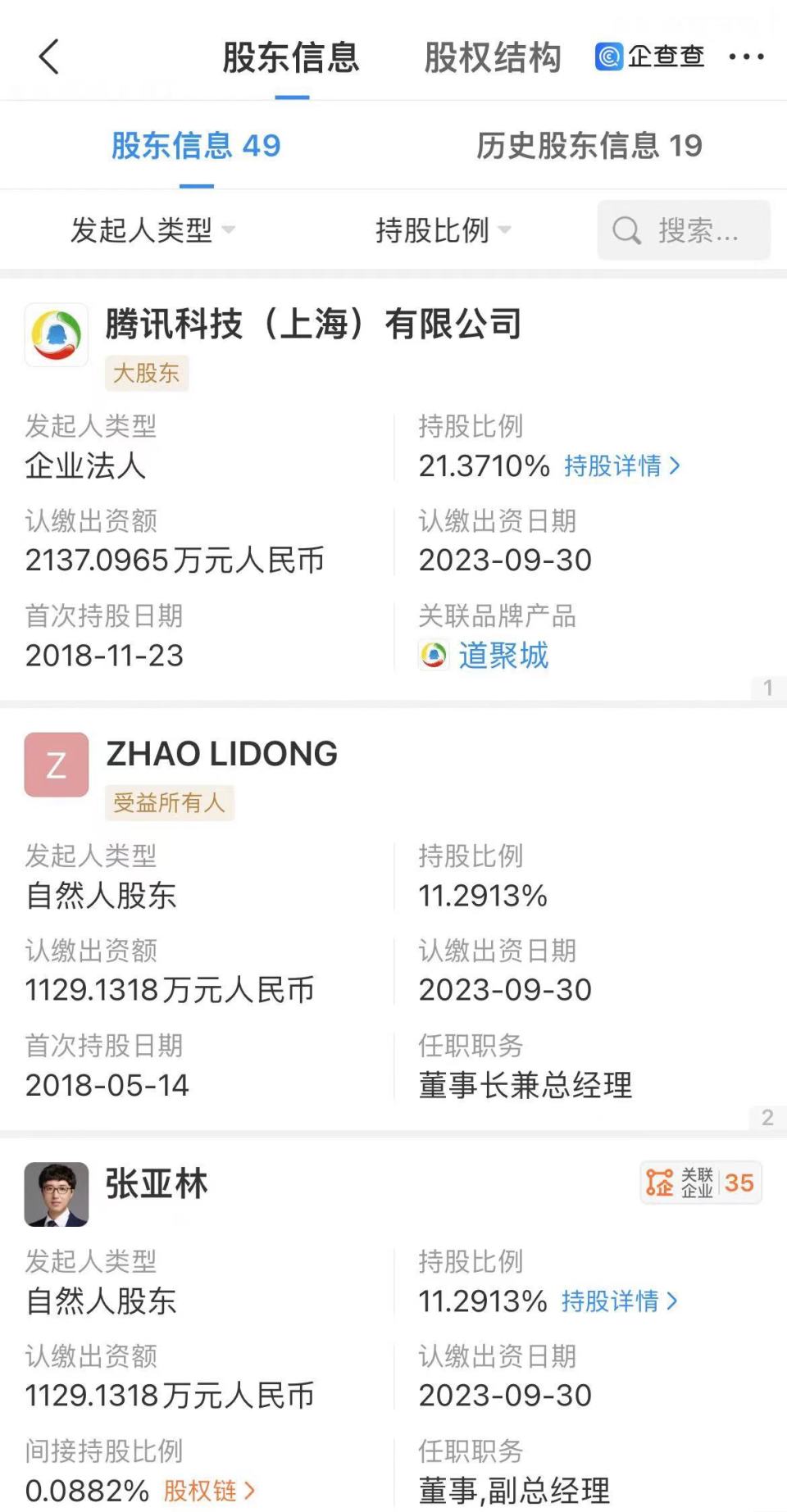Open 张亚林's 关联企业 35 badge
This screenshot has width=787, height=1512.
pos(701,1183)
